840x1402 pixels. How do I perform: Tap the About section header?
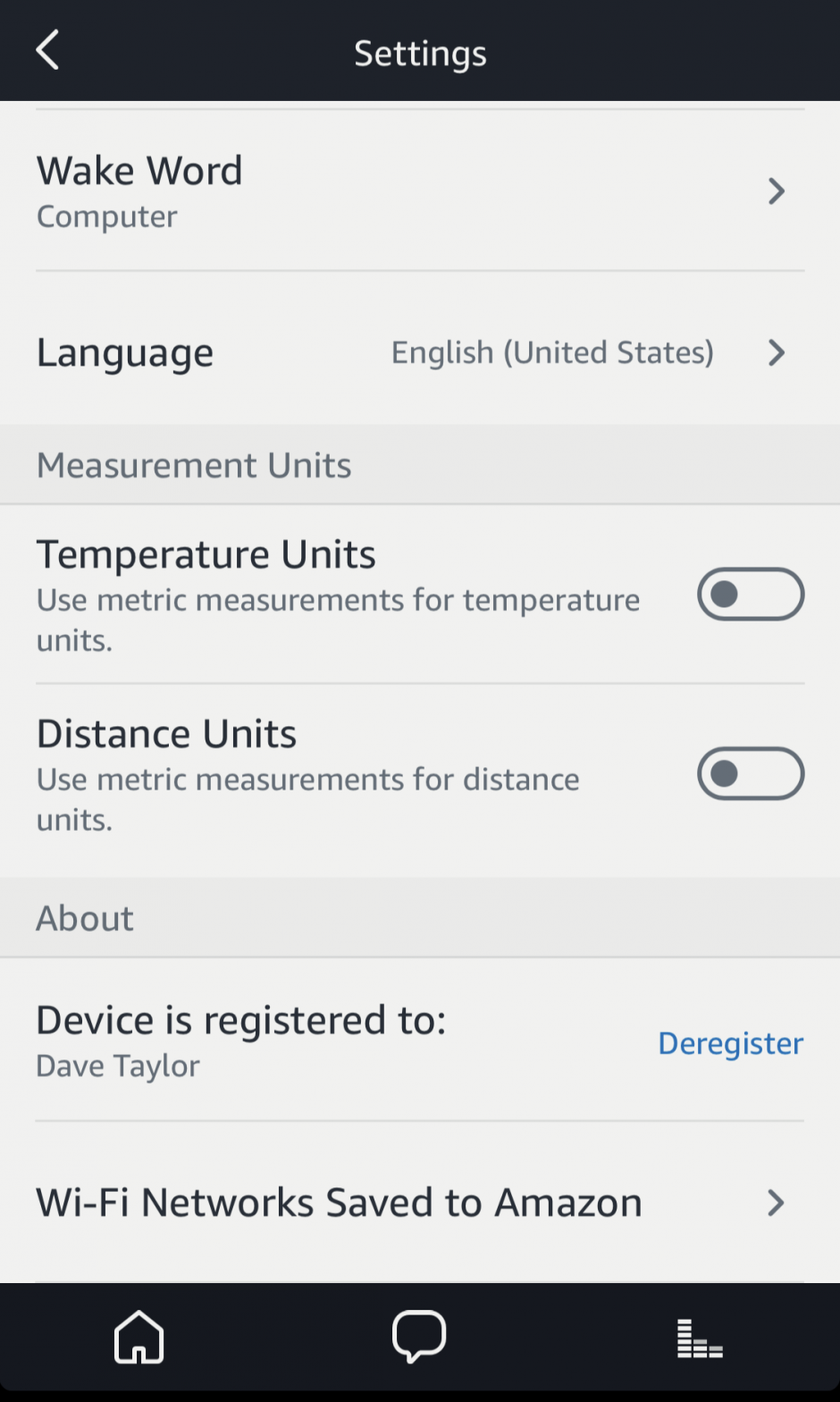coord(84,917)
